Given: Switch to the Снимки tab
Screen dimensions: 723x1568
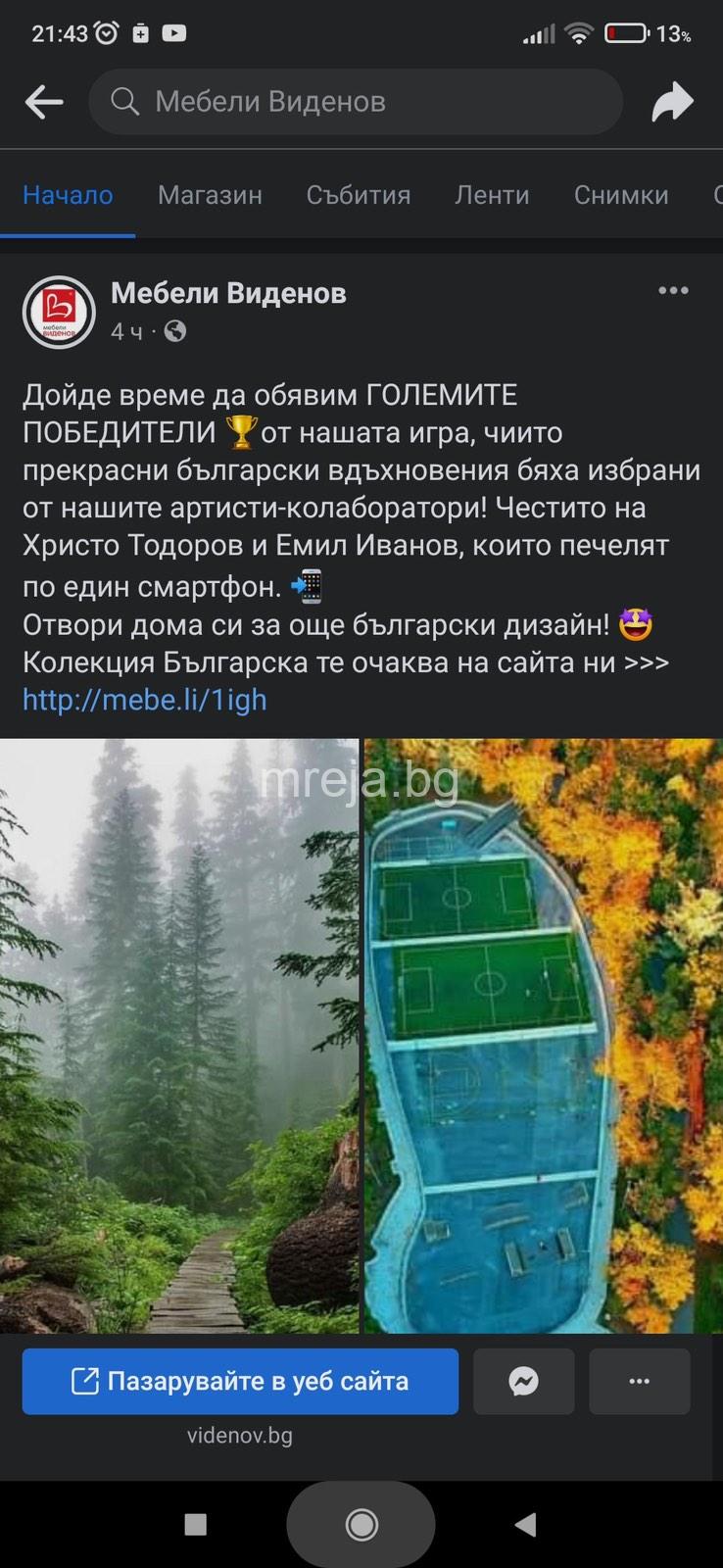Looking at the screenshot, I should (x=621, y=195).
